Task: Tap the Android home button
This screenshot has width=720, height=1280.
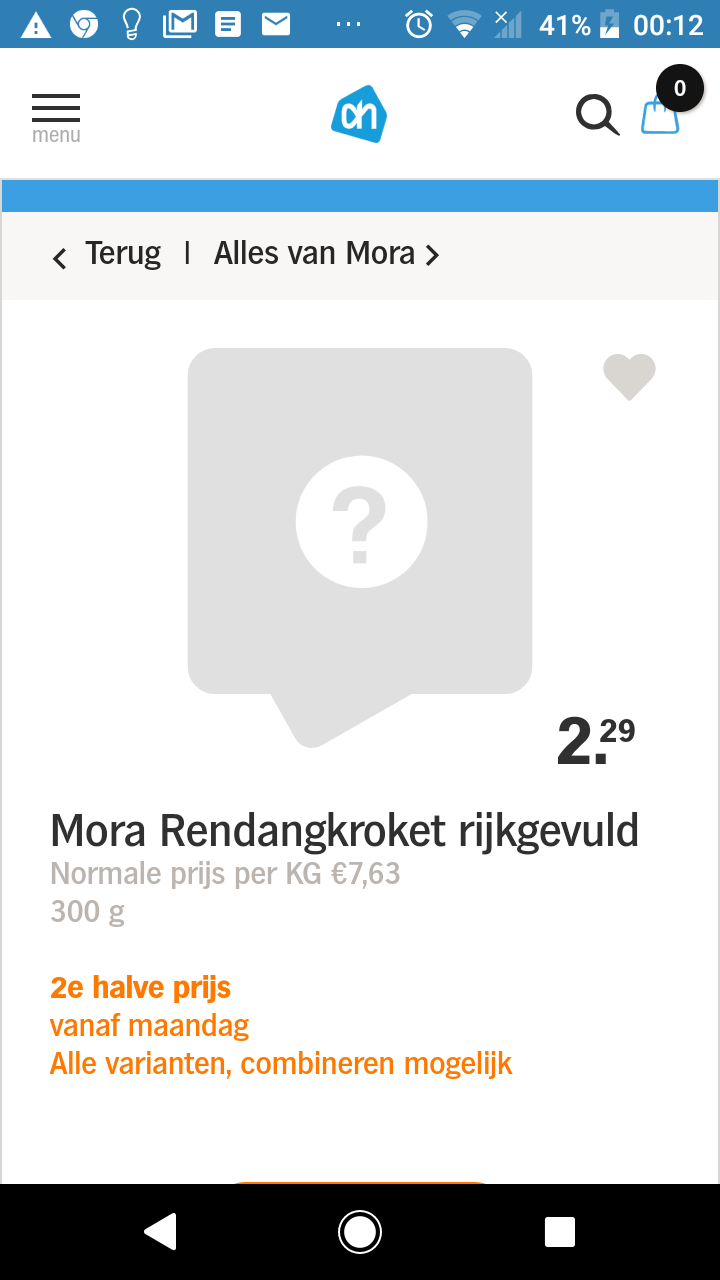Action: [x=359, y=1232]
